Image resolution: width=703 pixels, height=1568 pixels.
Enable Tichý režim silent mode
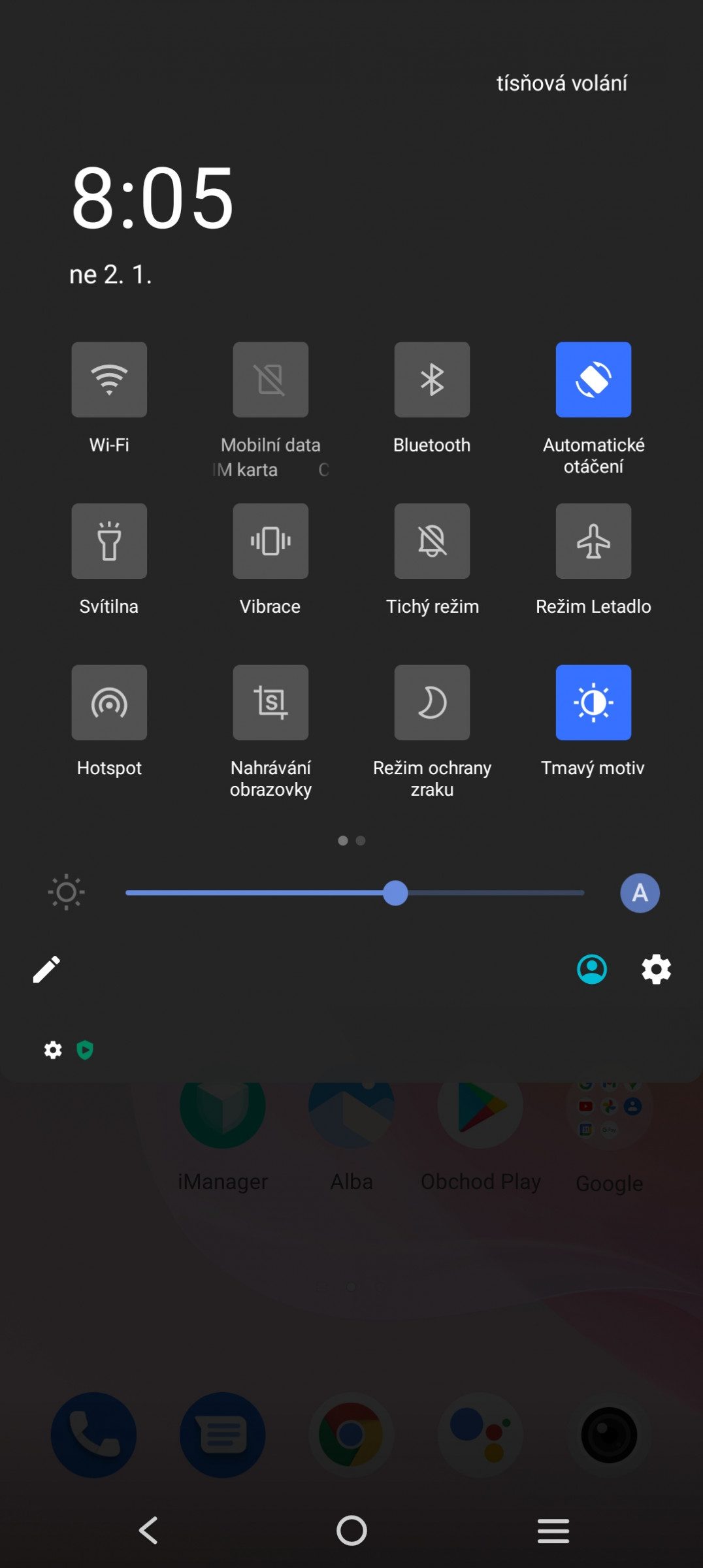[x=432, y=541]
